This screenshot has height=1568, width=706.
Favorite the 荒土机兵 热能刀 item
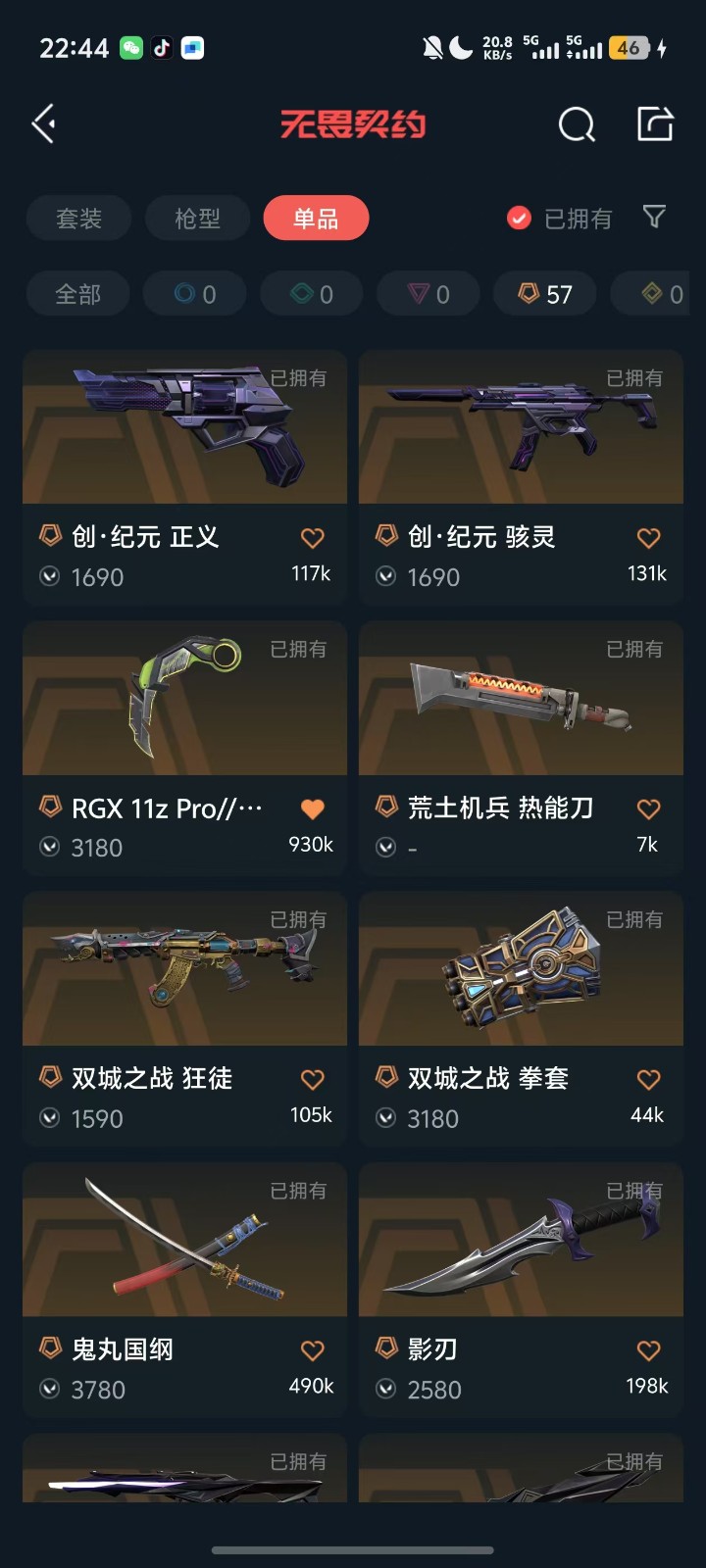tap(648, 808)
